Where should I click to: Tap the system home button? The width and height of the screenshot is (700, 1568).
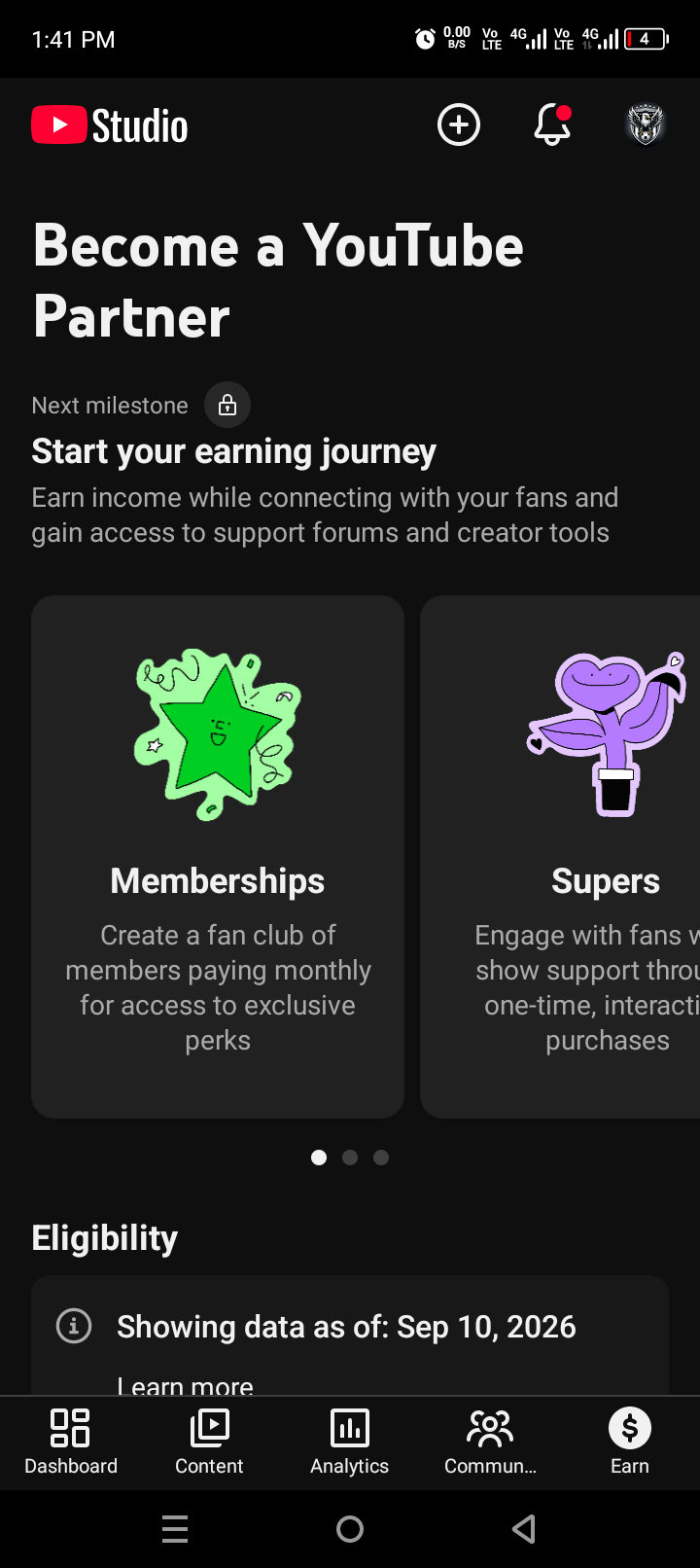(x=350, y=1529)
